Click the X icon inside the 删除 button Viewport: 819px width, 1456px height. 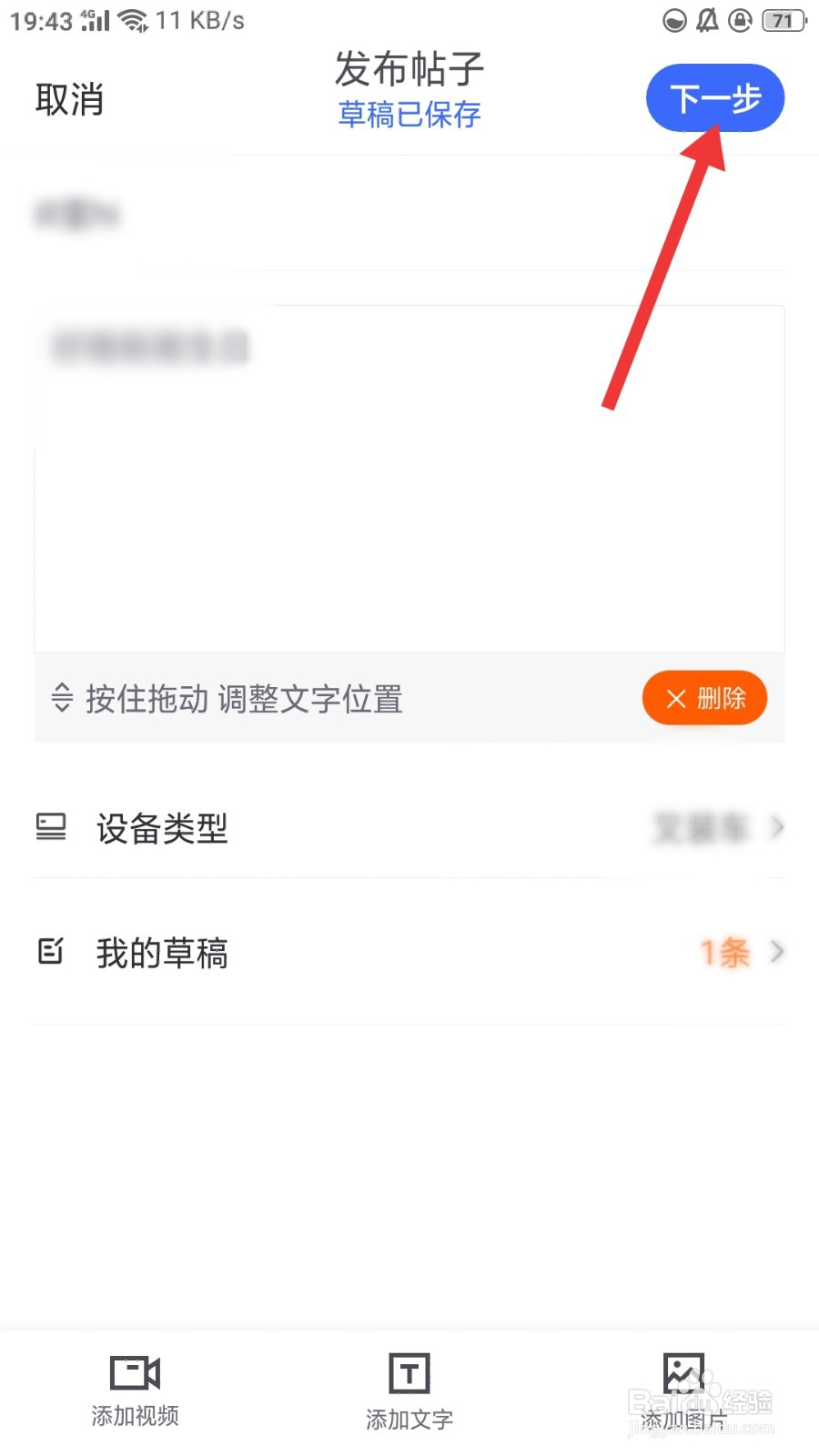pyautogui.click(x=675, y=699)
